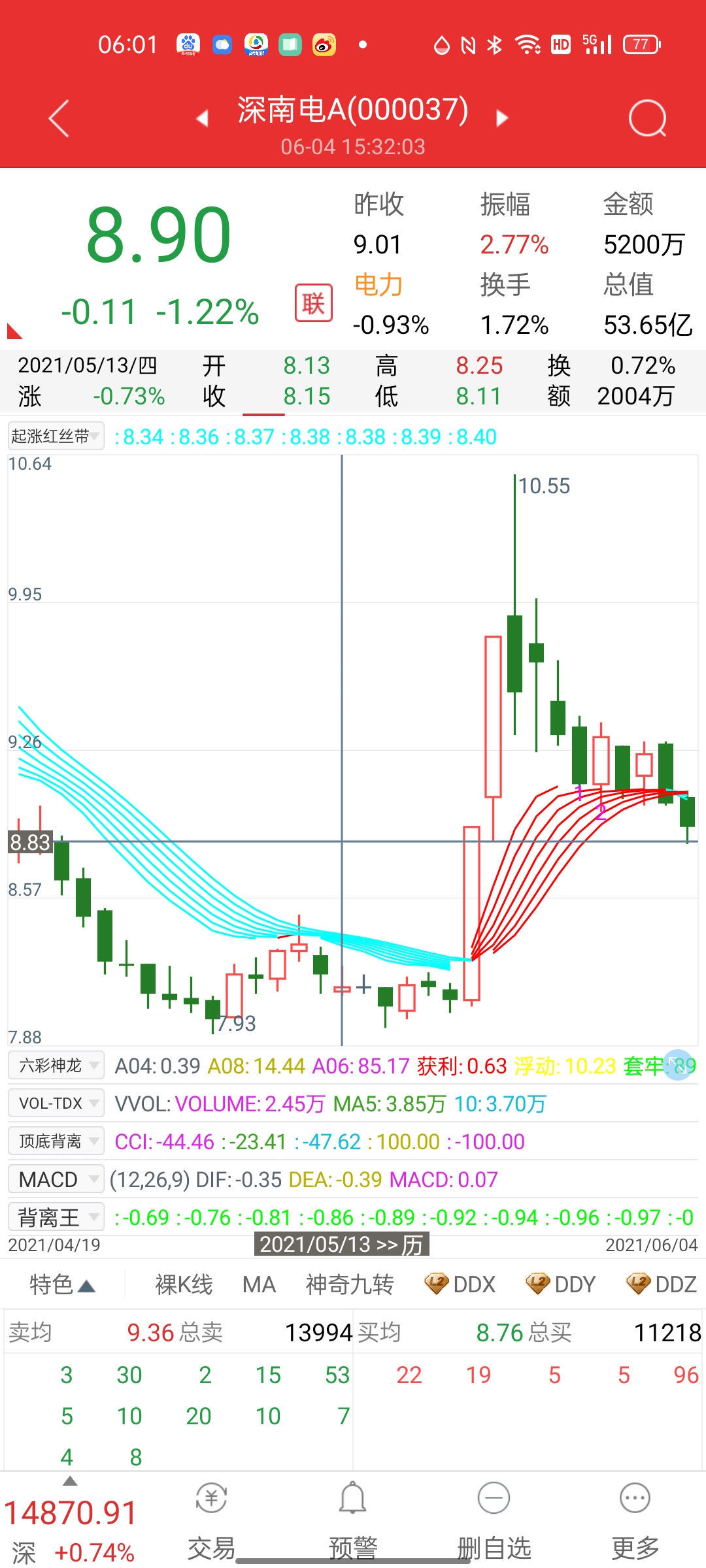Go back to the previous screen
Image resolution: width=706 pixels, height=1568 pixels.
click(x=59, y=119)
